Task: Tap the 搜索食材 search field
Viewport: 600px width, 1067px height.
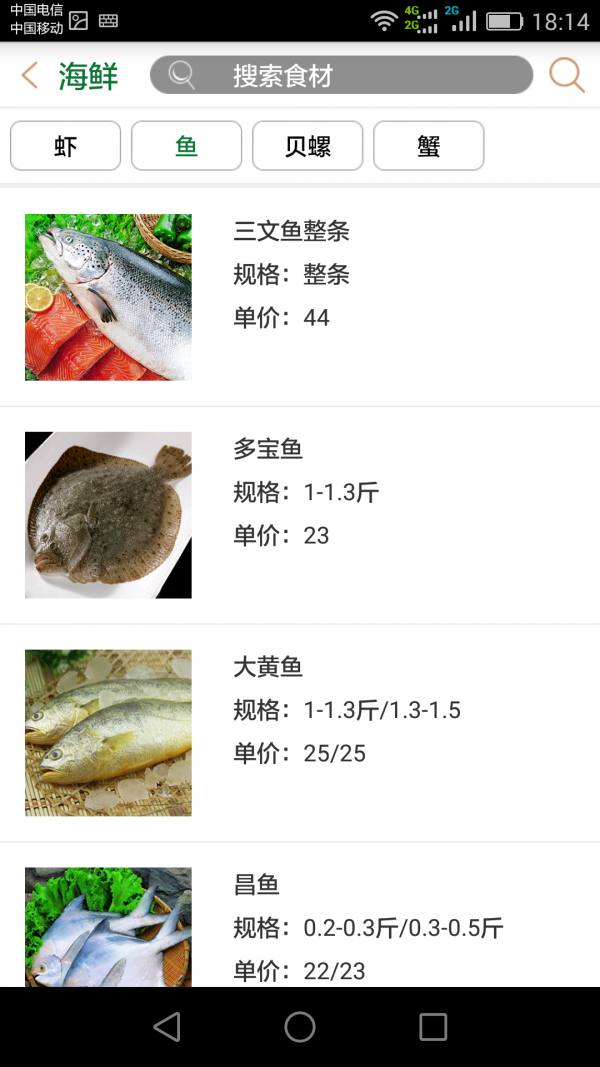Action: 341,75
